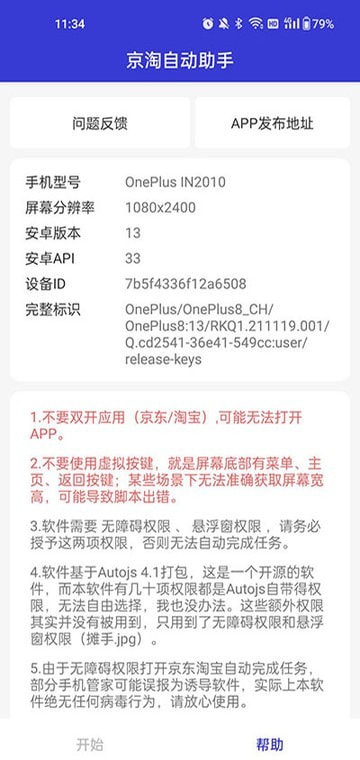
Task: Open the APP发布地址 button
Action: 272,123
